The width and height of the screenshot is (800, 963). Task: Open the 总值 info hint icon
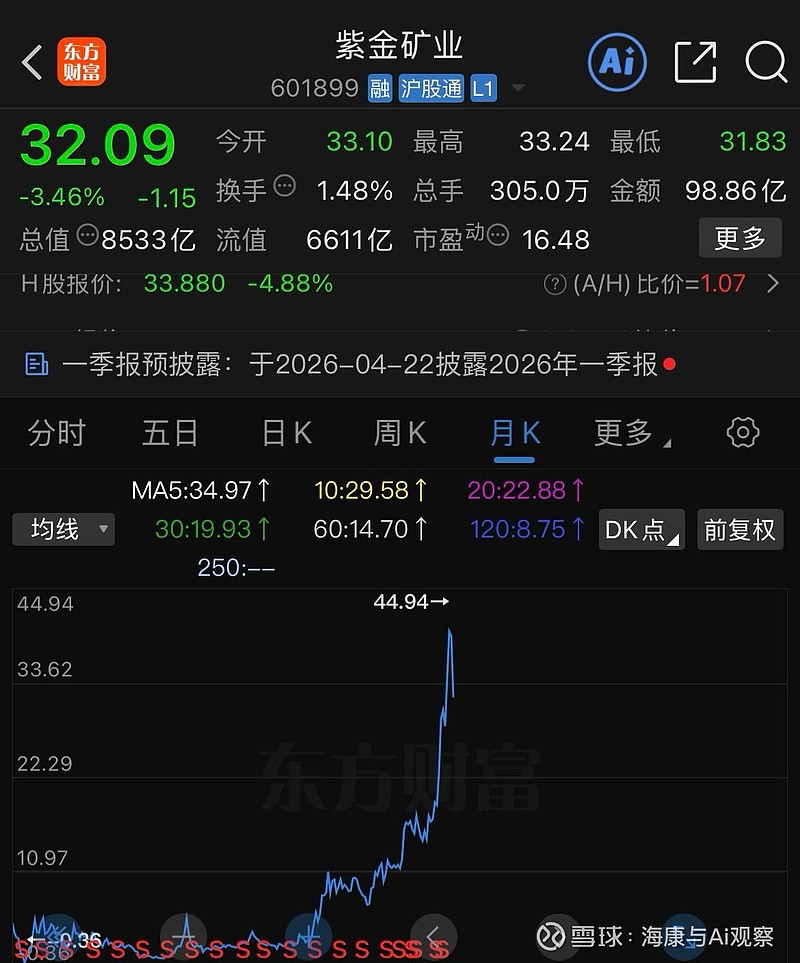[88, 237]
